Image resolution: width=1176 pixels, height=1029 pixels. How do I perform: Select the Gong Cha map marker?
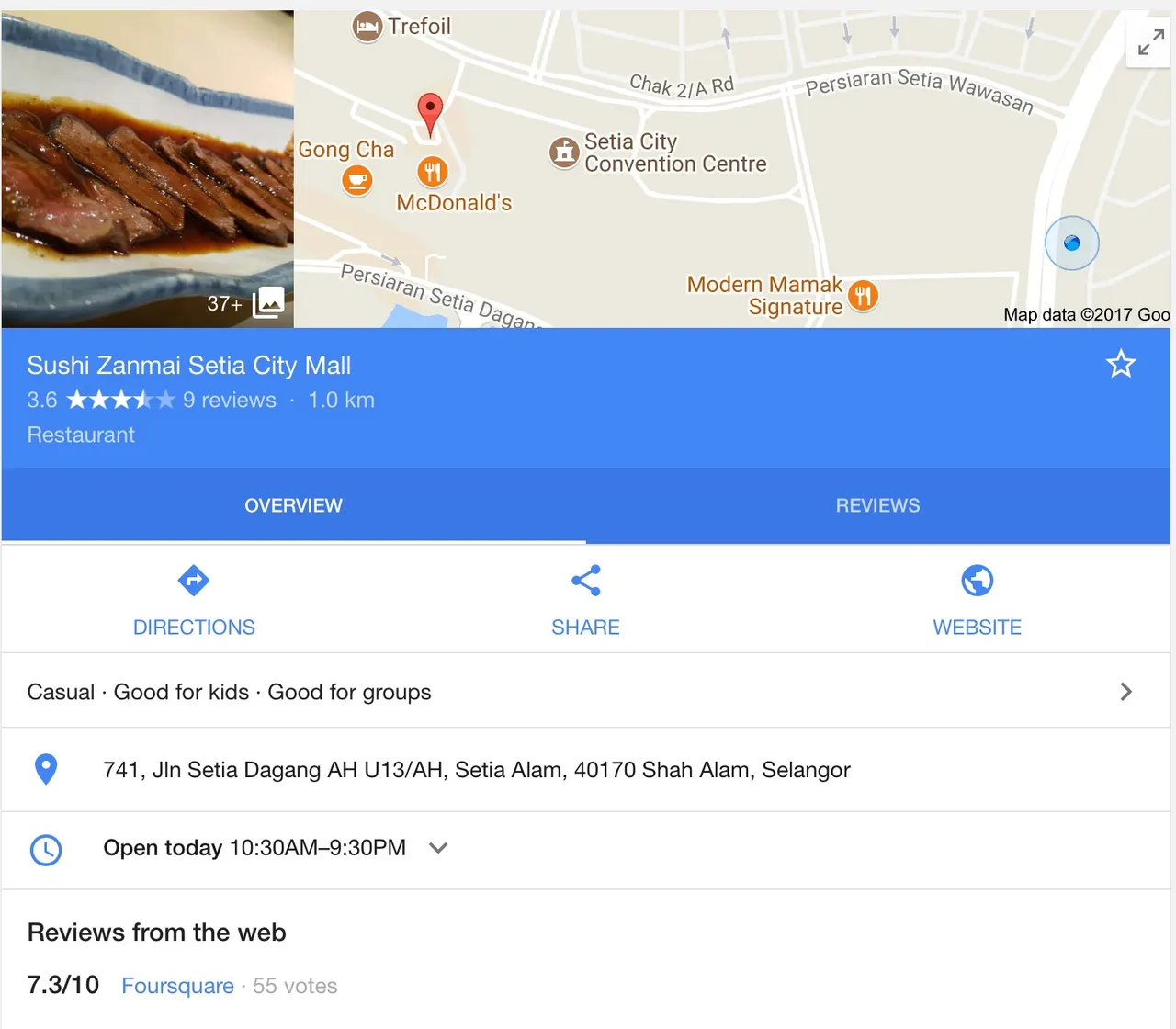point(357,179)
